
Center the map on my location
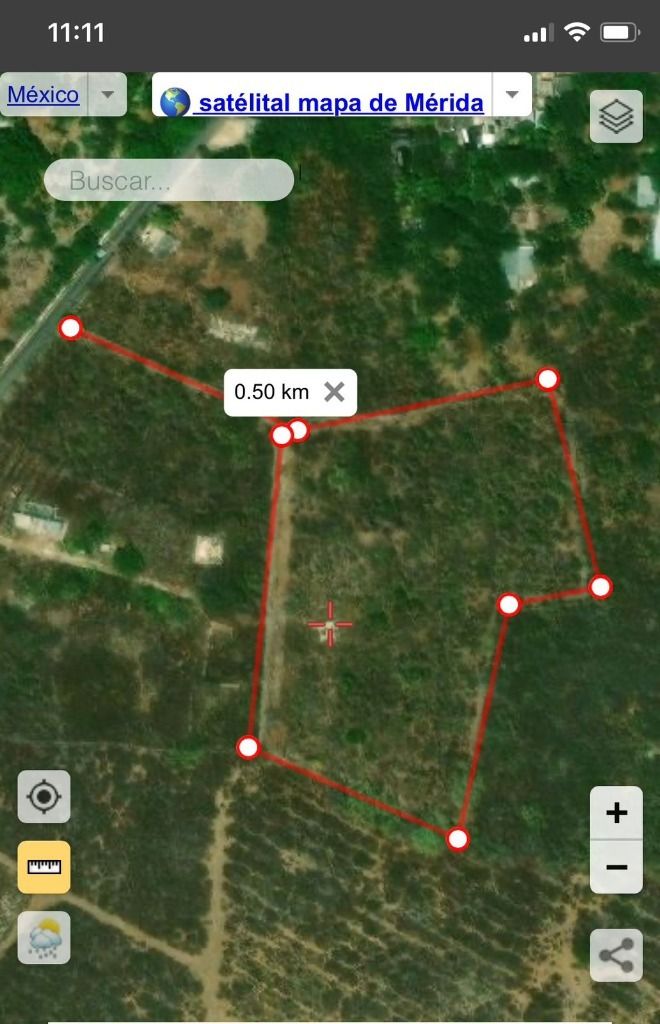[44, 796]
